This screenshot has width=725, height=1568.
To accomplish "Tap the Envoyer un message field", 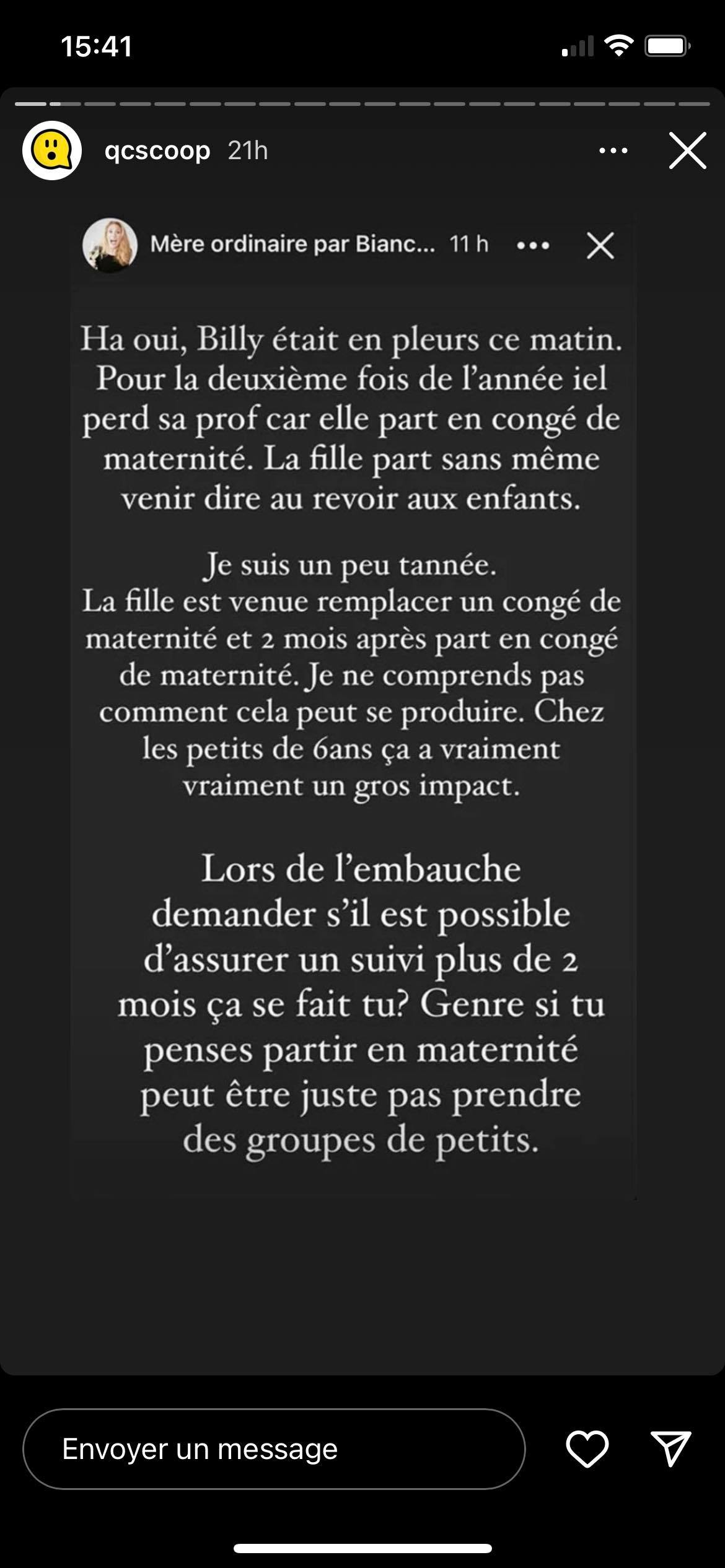I will [x=273, y=1448].
